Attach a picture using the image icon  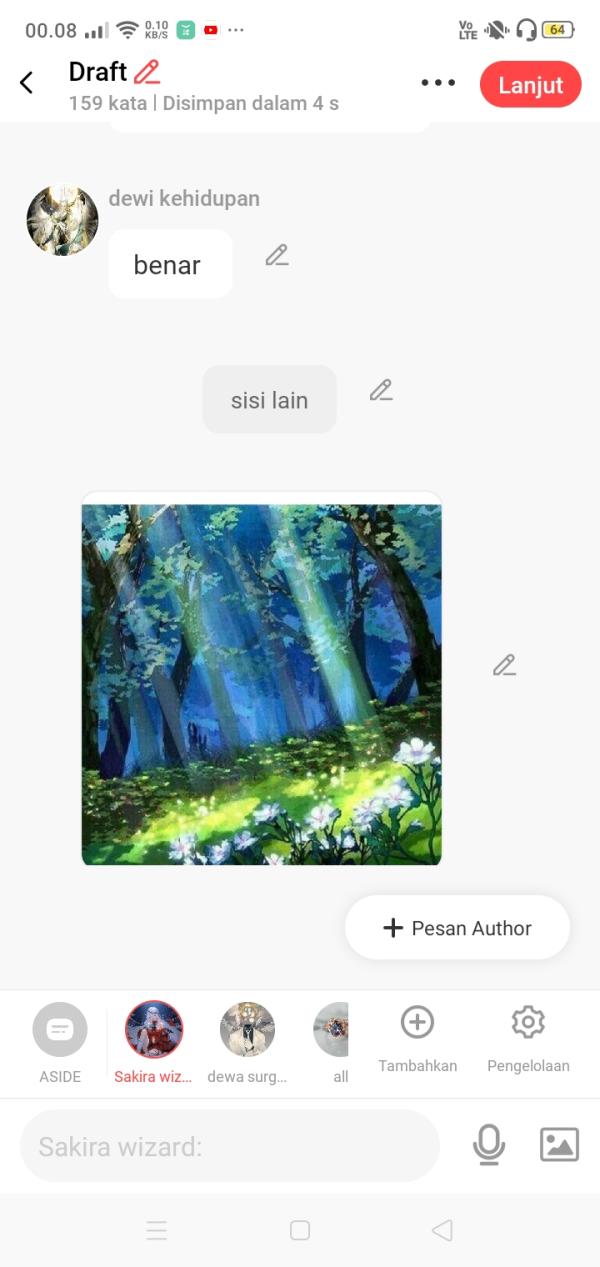pyautogui.click(x=559, y=1144)
